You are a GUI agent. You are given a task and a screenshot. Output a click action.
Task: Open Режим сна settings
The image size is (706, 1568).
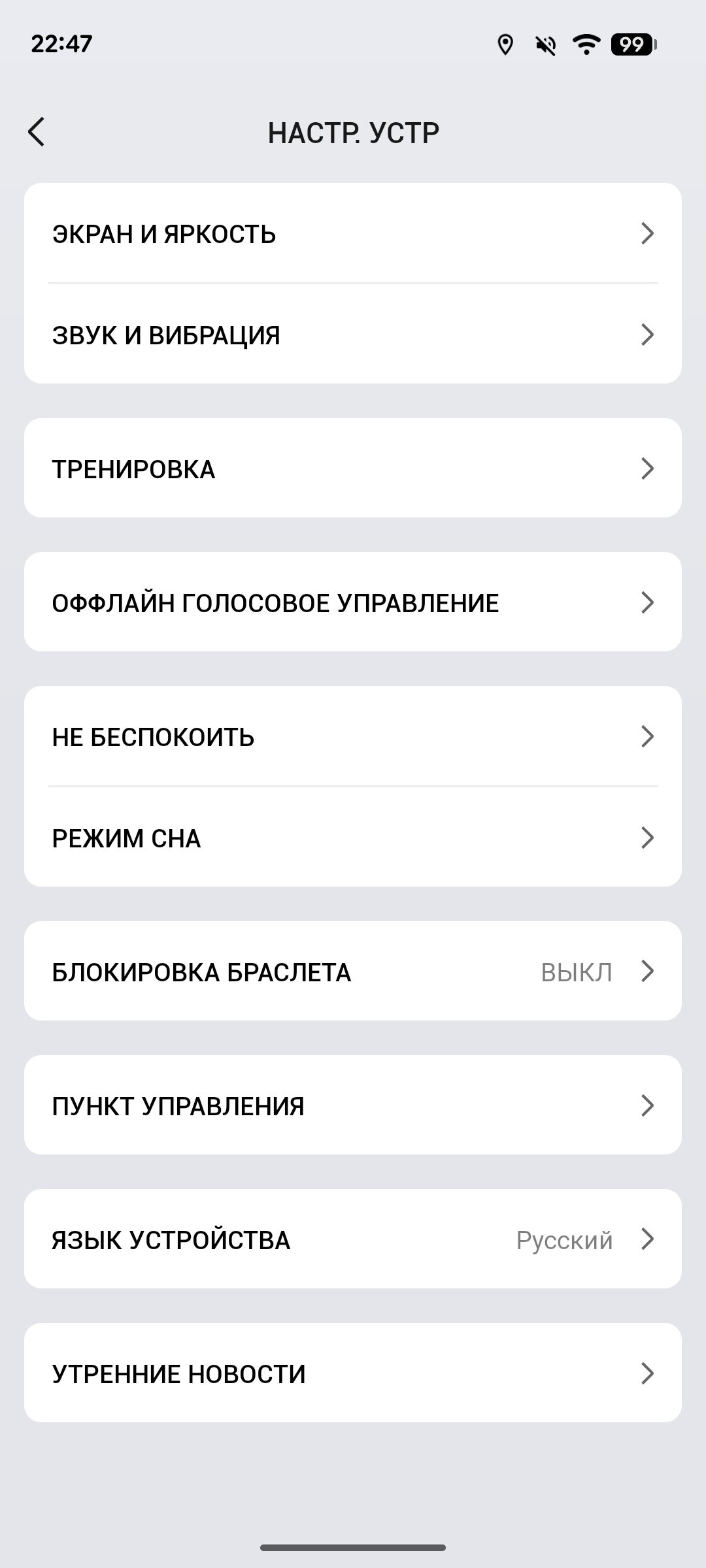click(x=353, y=838)
